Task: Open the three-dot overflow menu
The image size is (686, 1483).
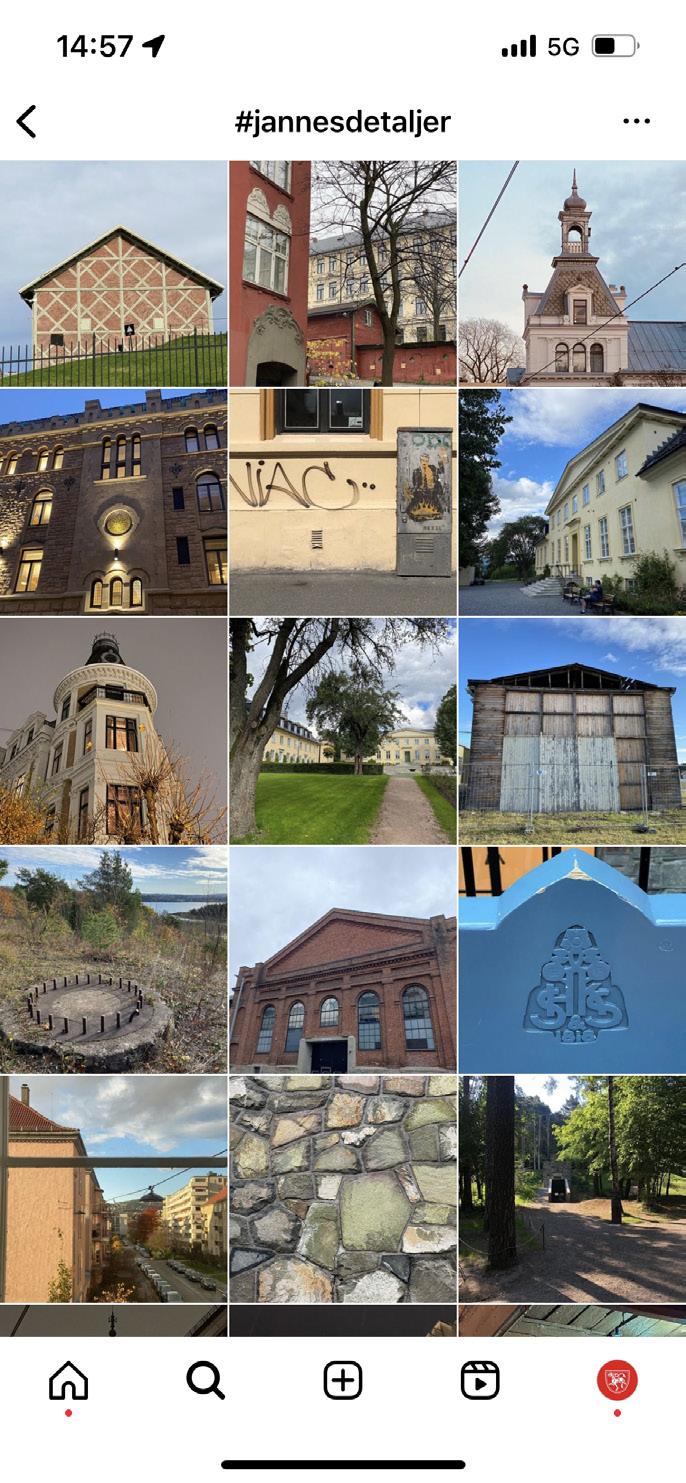Action: (x=636, y=122)
